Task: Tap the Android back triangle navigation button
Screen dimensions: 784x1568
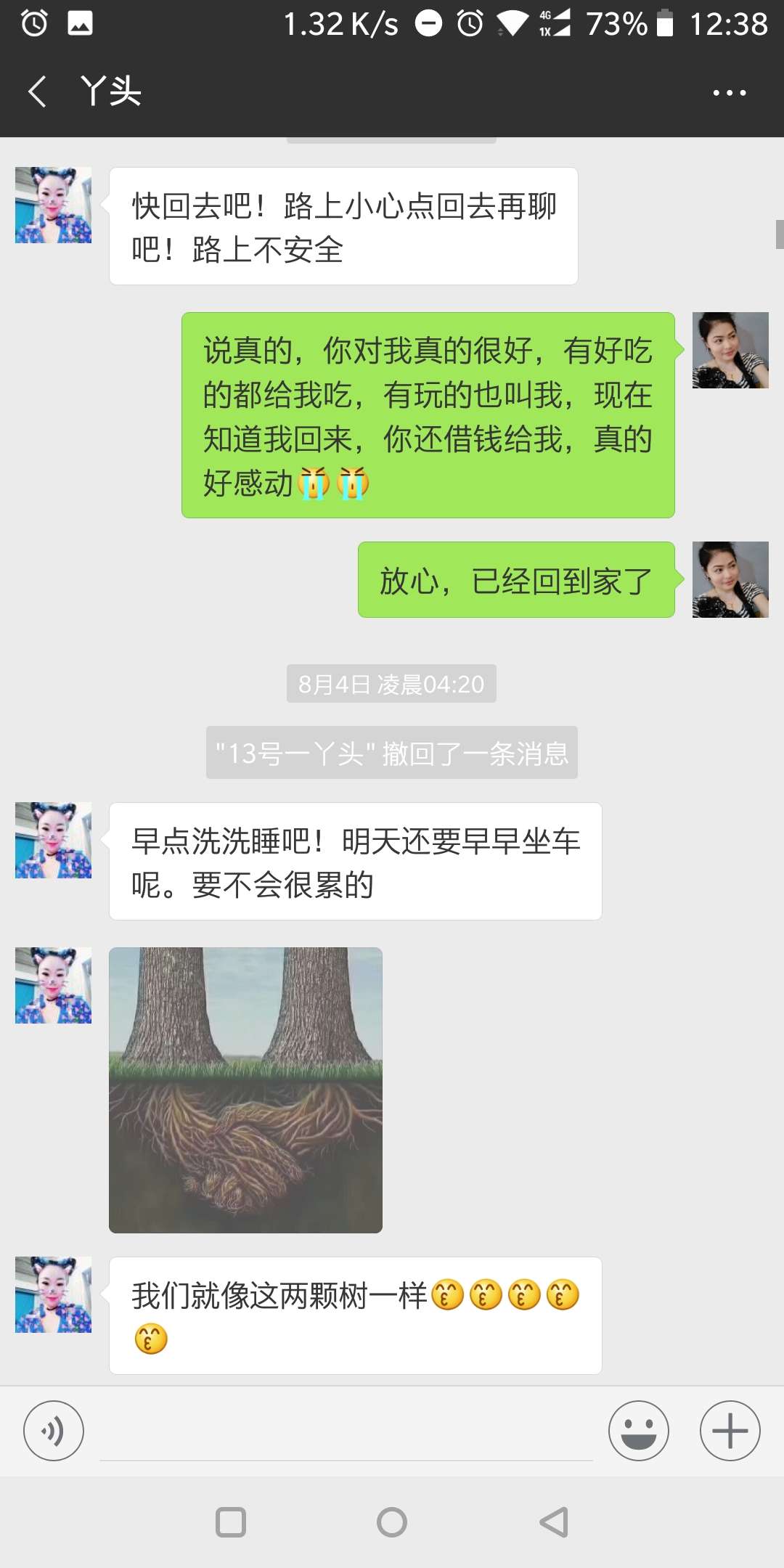Action: (x=552, y=1522)
